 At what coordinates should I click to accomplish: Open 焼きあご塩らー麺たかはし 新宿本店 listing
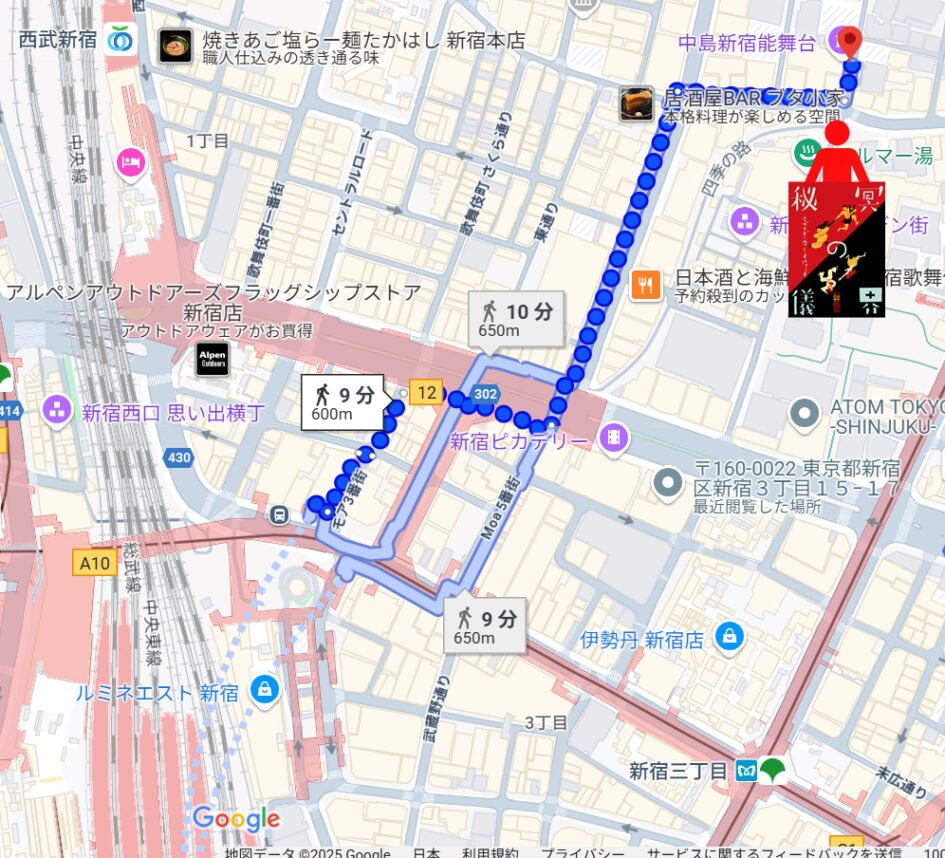(x=176, y=46)
